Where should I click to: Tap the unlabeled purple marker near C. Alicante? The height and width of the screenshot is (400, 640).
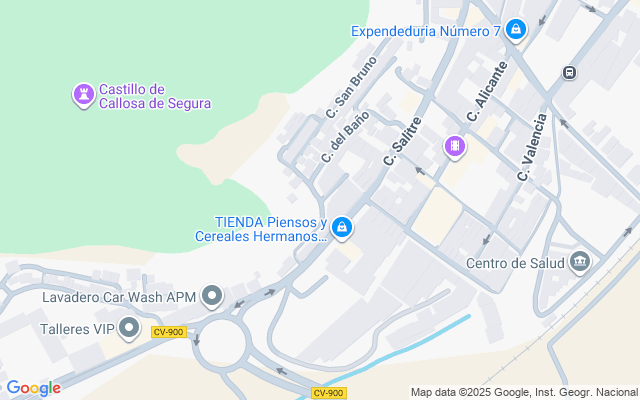click(x=455, y=147)
